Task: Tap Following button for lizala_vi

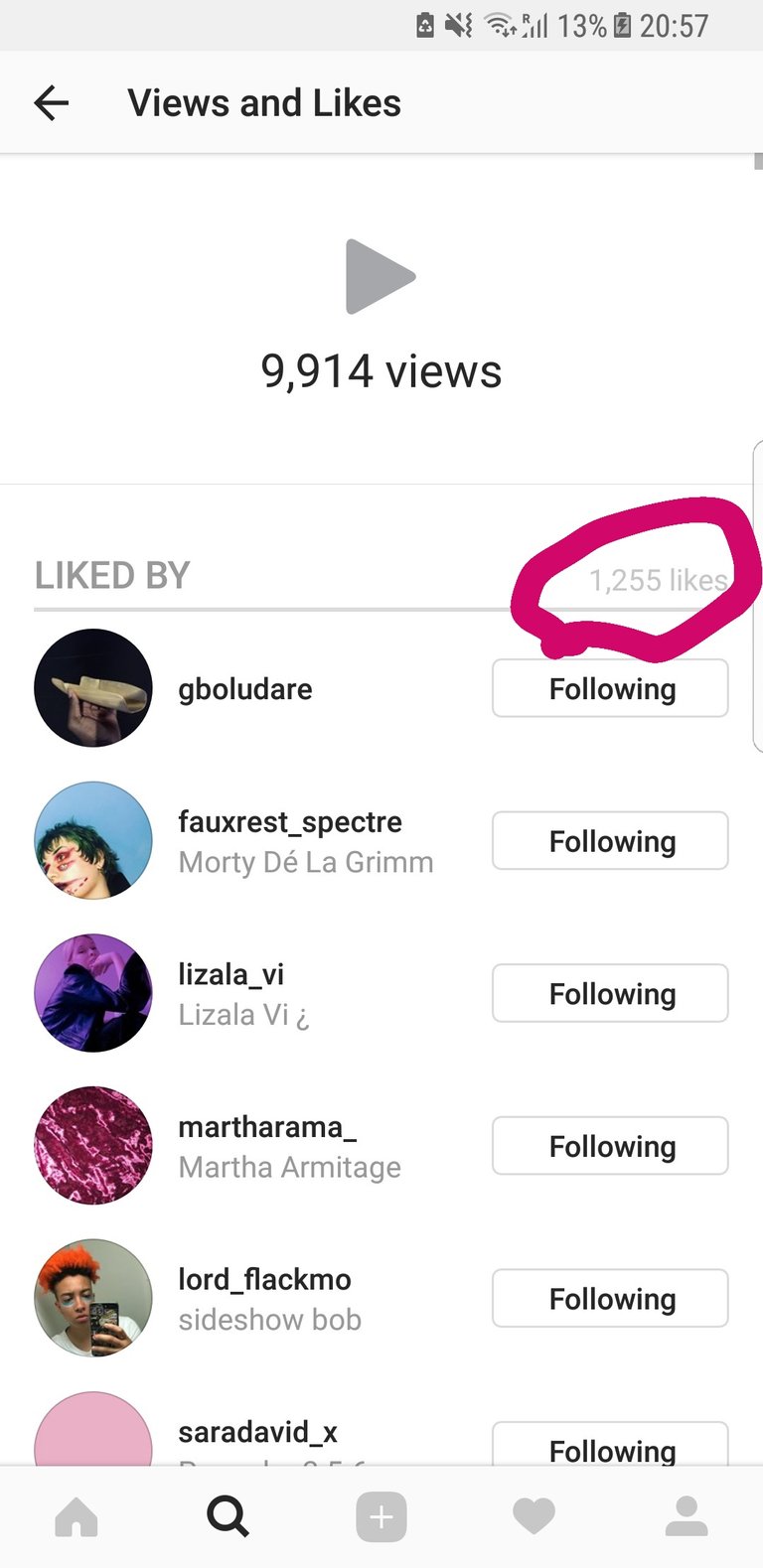Action: 610,993
